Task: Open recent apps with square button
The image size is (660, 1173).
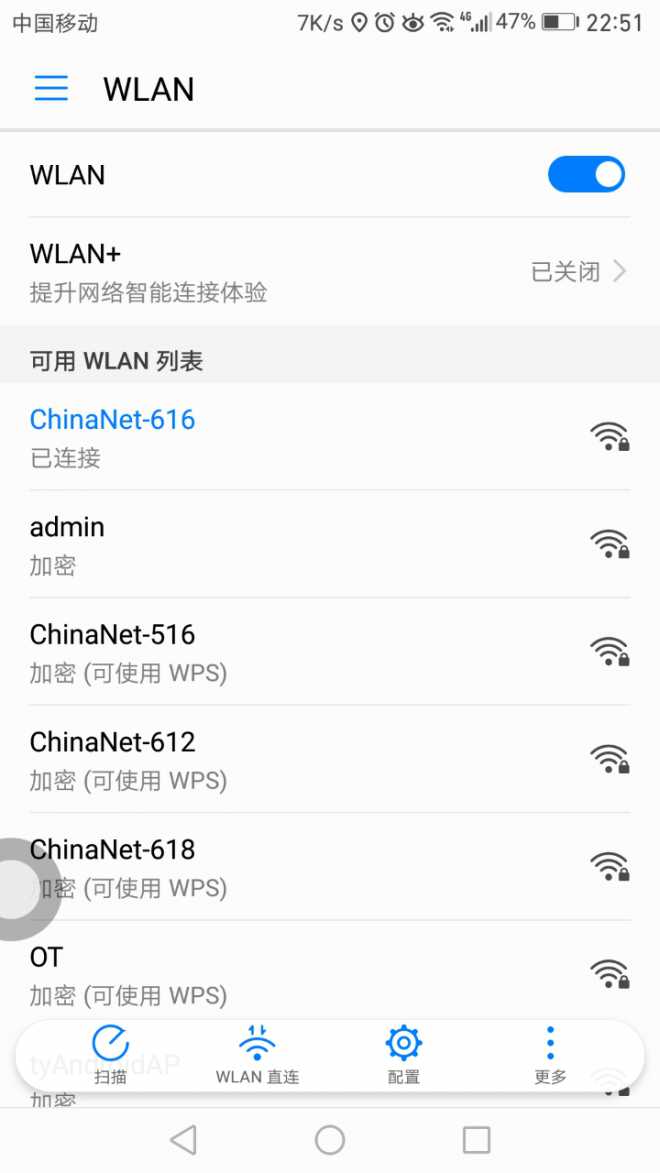Action: 476,1140
